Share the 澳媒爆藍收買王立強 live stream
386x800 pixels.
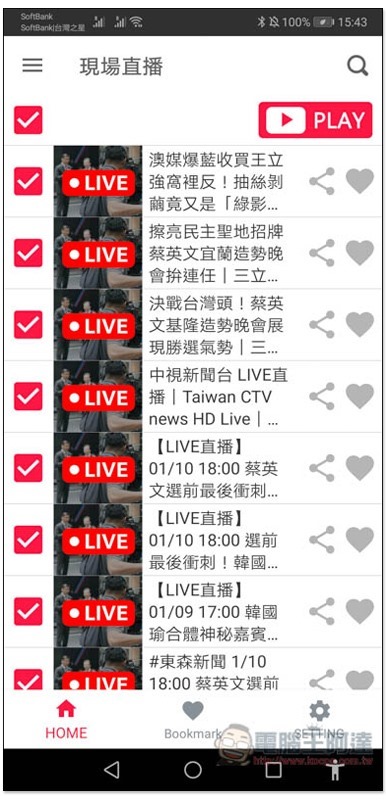pos(322,181)
